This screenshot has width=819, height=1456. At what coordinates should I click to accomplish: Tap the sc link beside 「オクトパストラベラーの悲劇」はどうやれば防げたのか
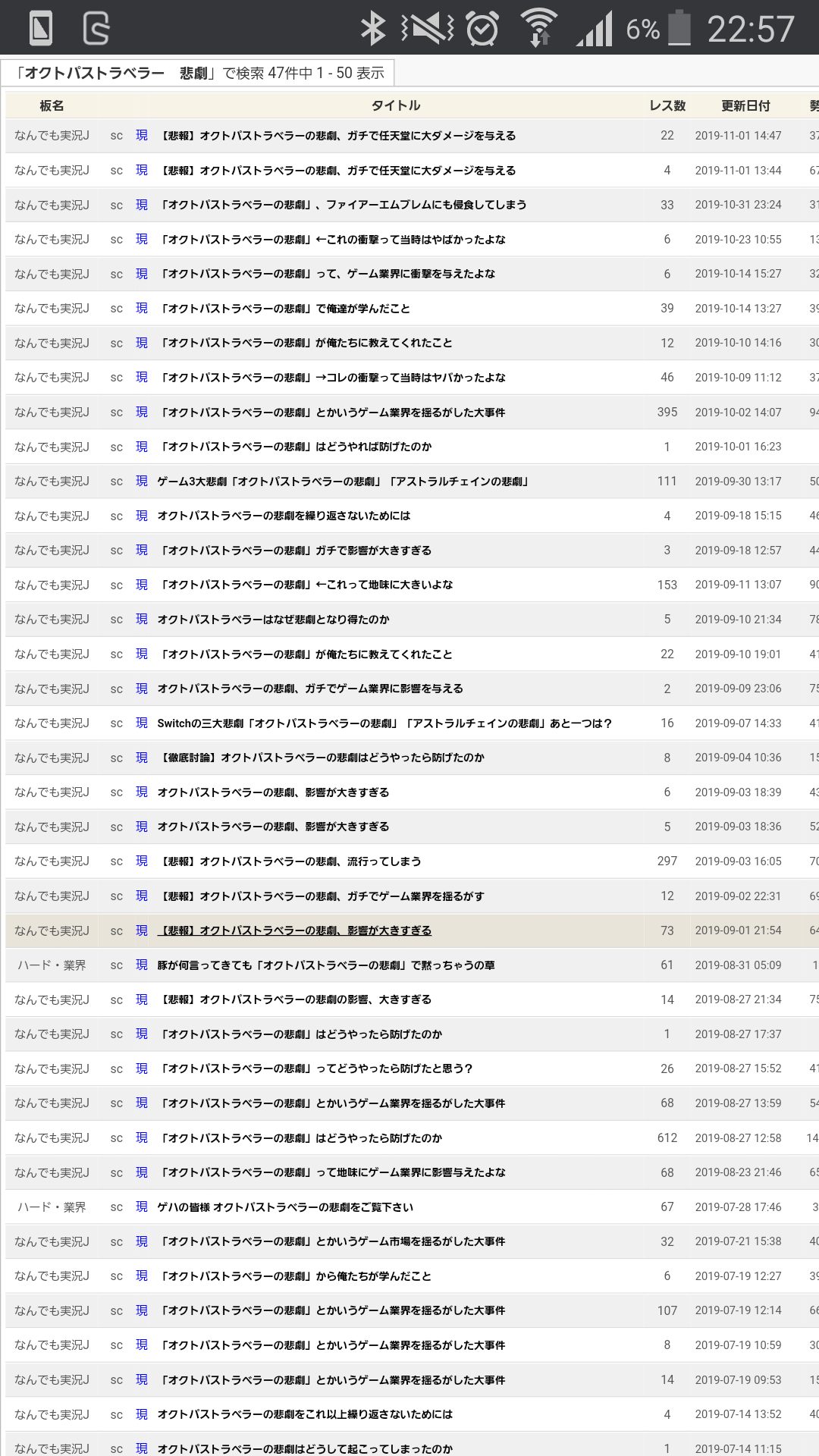click(116, 447)
